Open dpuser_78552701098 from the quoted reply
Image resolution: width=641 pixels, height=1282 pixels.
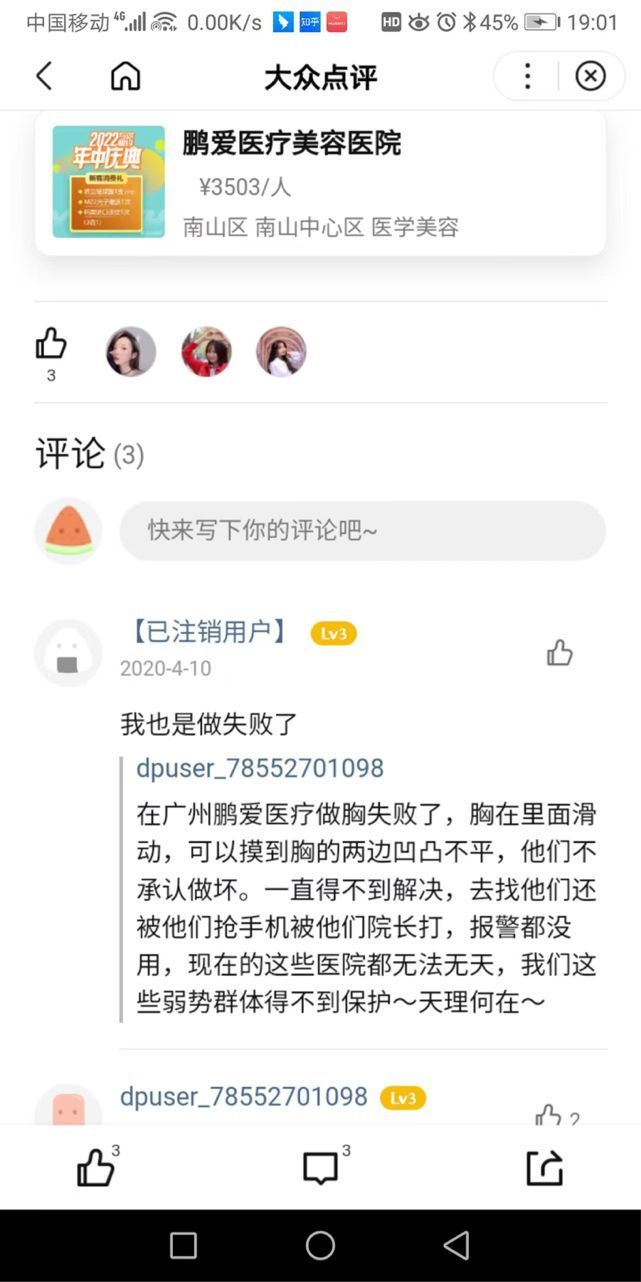tap(260, 768)
